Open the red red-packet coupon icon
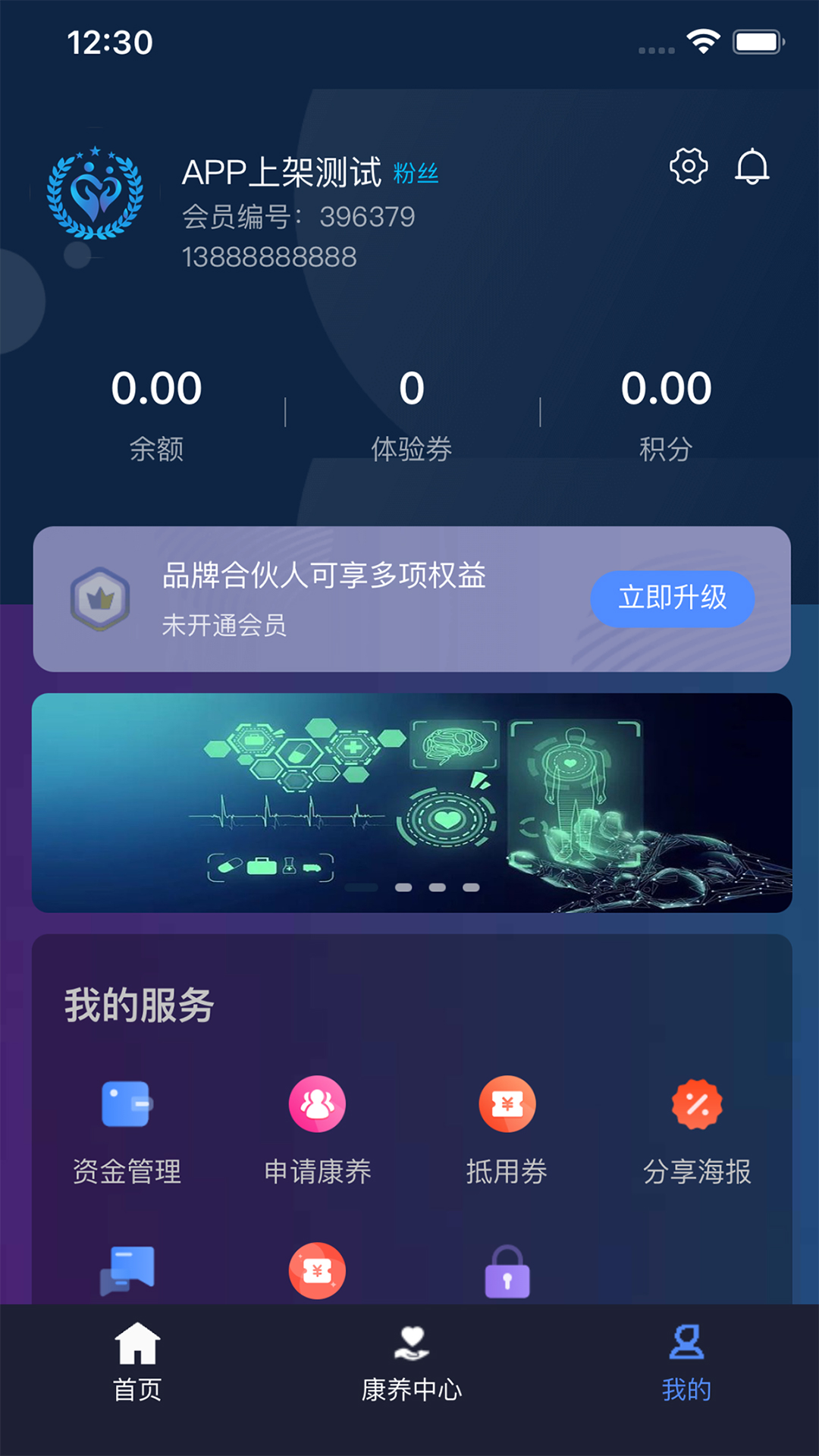The height and width of the screenshot is (1456, 819). click(317, 1272)
